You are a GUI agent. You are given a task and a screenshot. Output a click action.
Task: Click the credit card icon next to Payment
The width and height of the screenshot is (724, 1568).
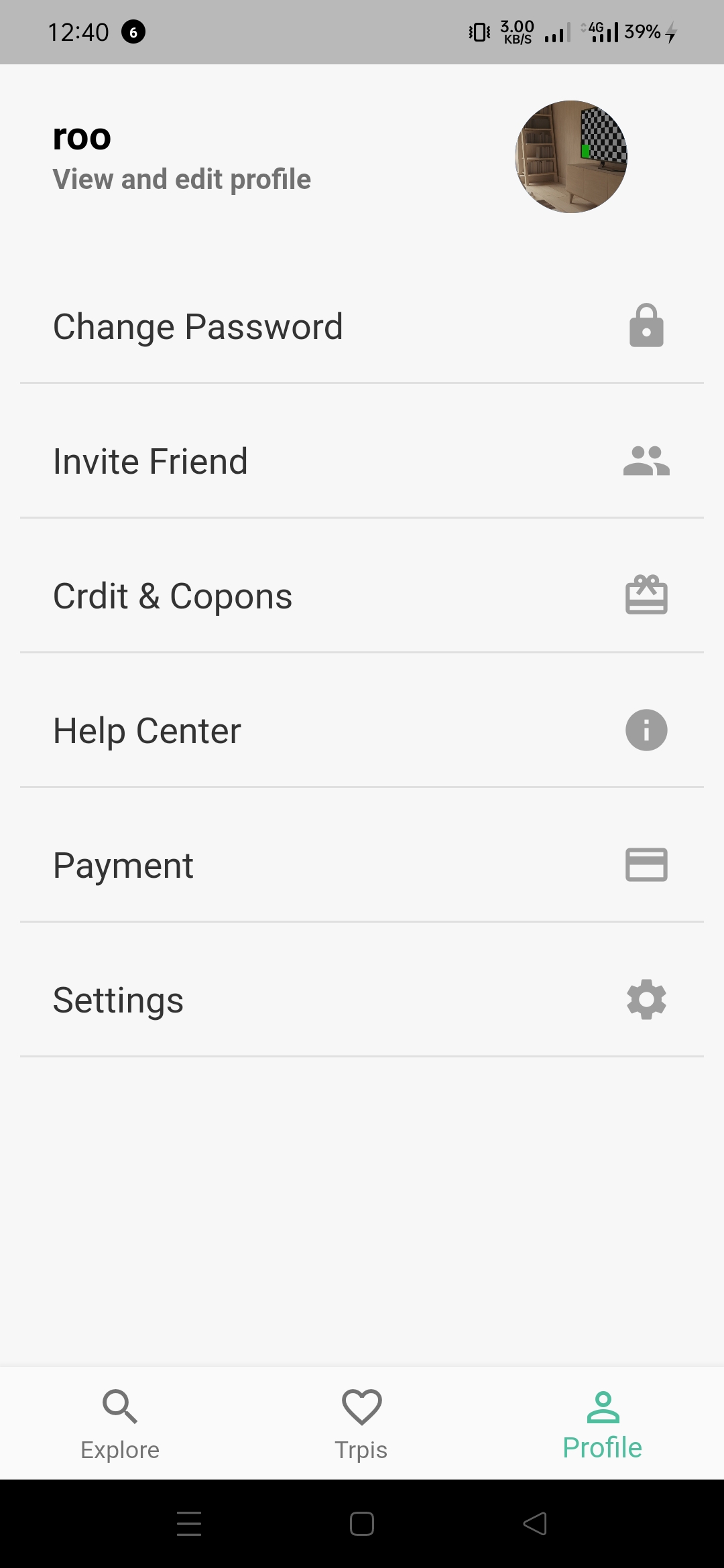(646, 864)
